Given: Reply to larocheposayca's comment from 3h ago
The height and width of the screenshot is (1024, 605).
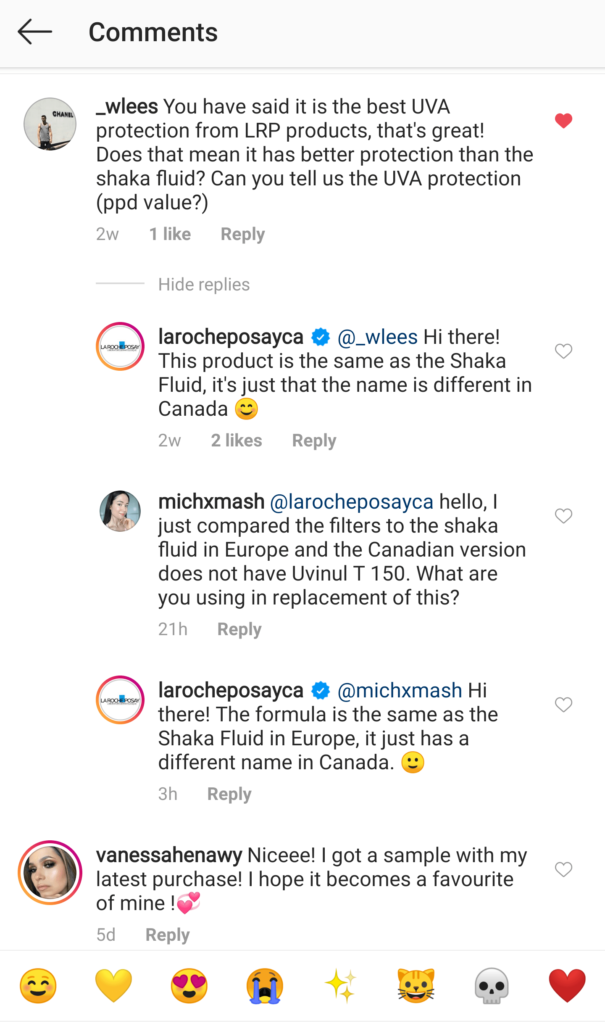Looking at the screenshot, I should coord(229,794).
